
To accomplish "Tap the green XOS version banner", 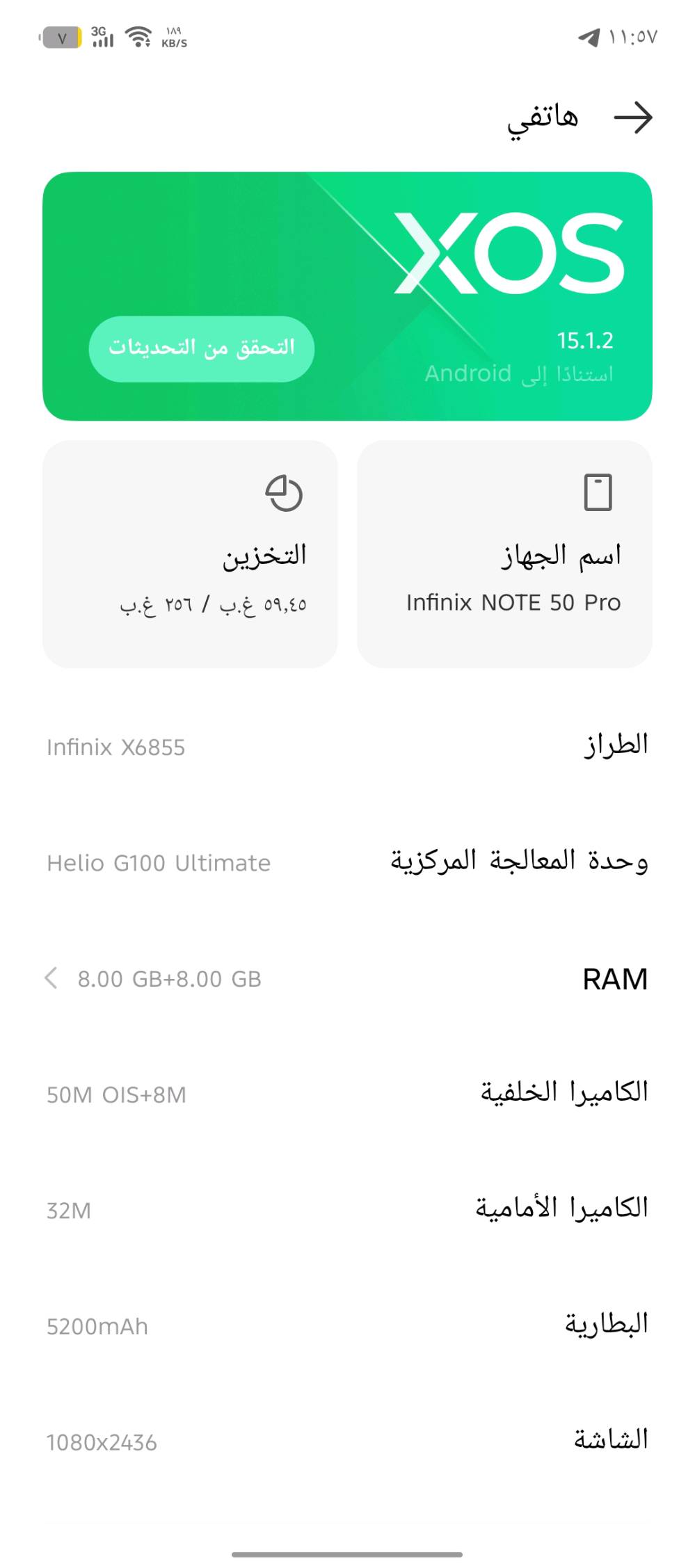I will point(347,292).
